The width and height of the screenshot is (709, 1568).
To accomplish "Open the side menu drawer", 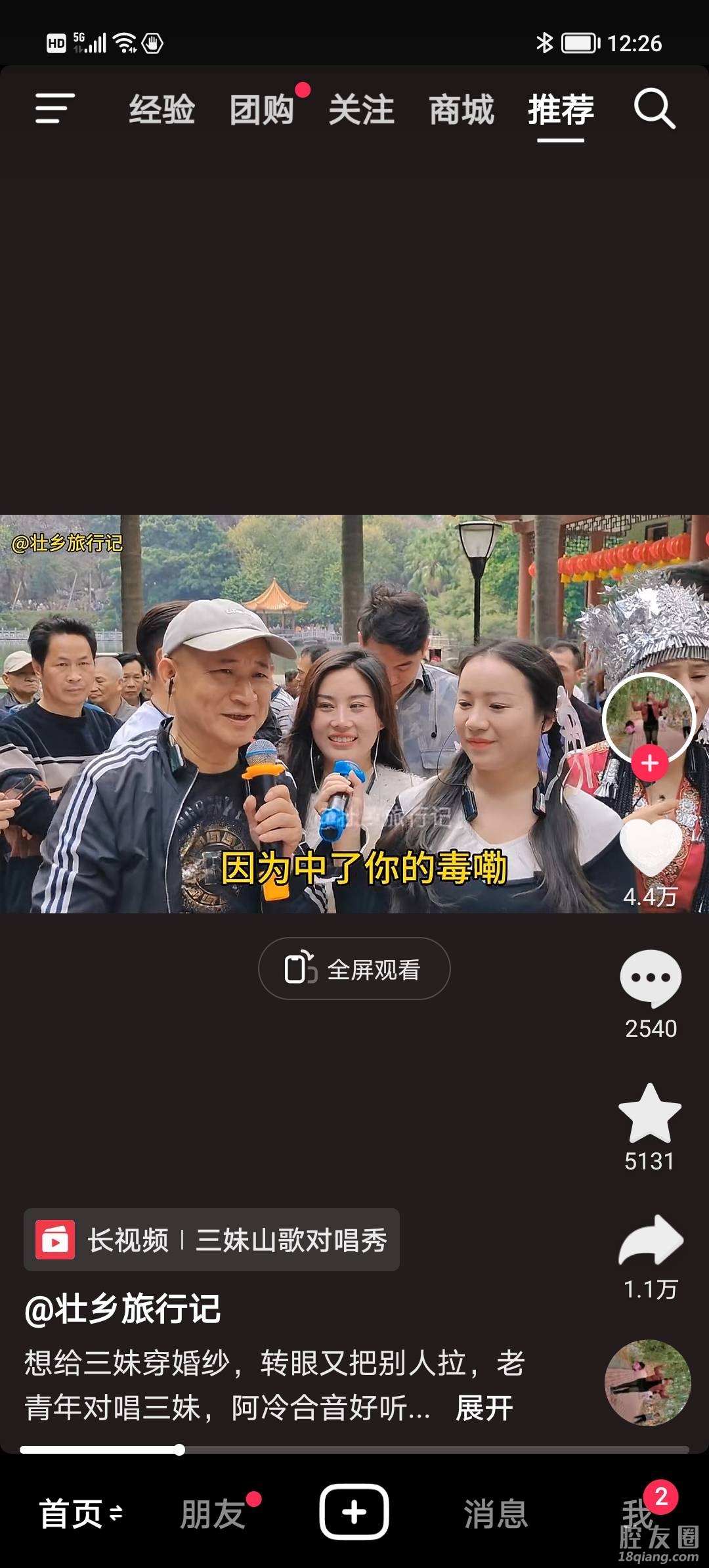I will point(55,108).
